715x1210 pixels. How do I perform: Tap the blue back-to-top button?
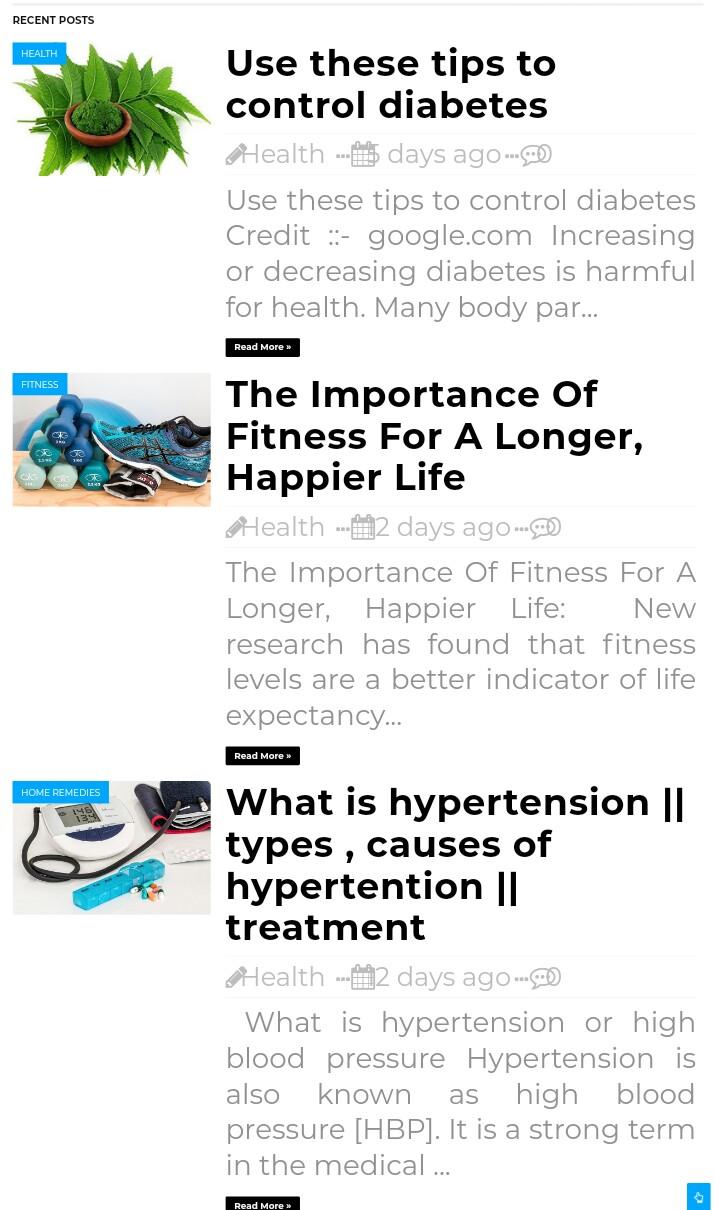click(x=698, y=1196)
